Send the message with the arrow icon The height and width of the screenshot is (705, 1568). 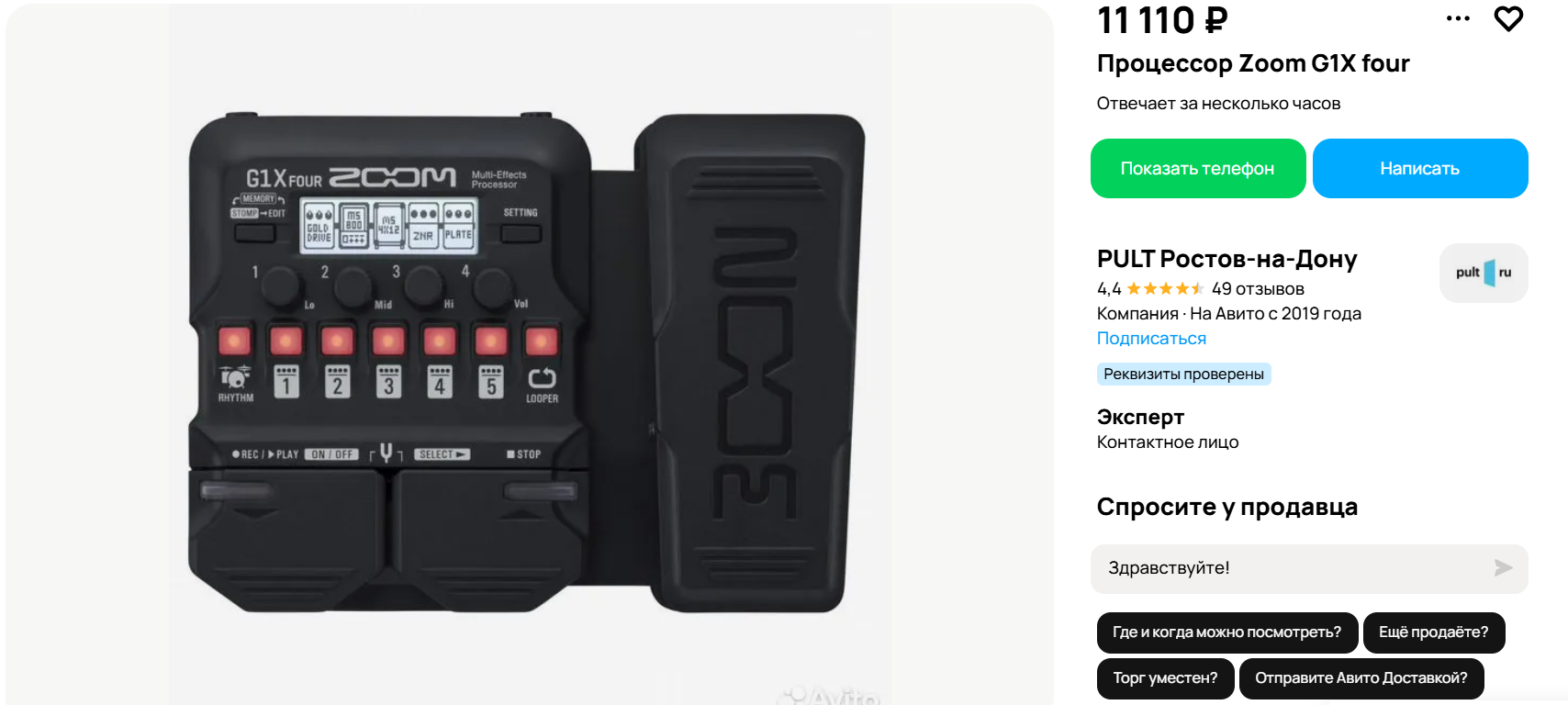1503,568
